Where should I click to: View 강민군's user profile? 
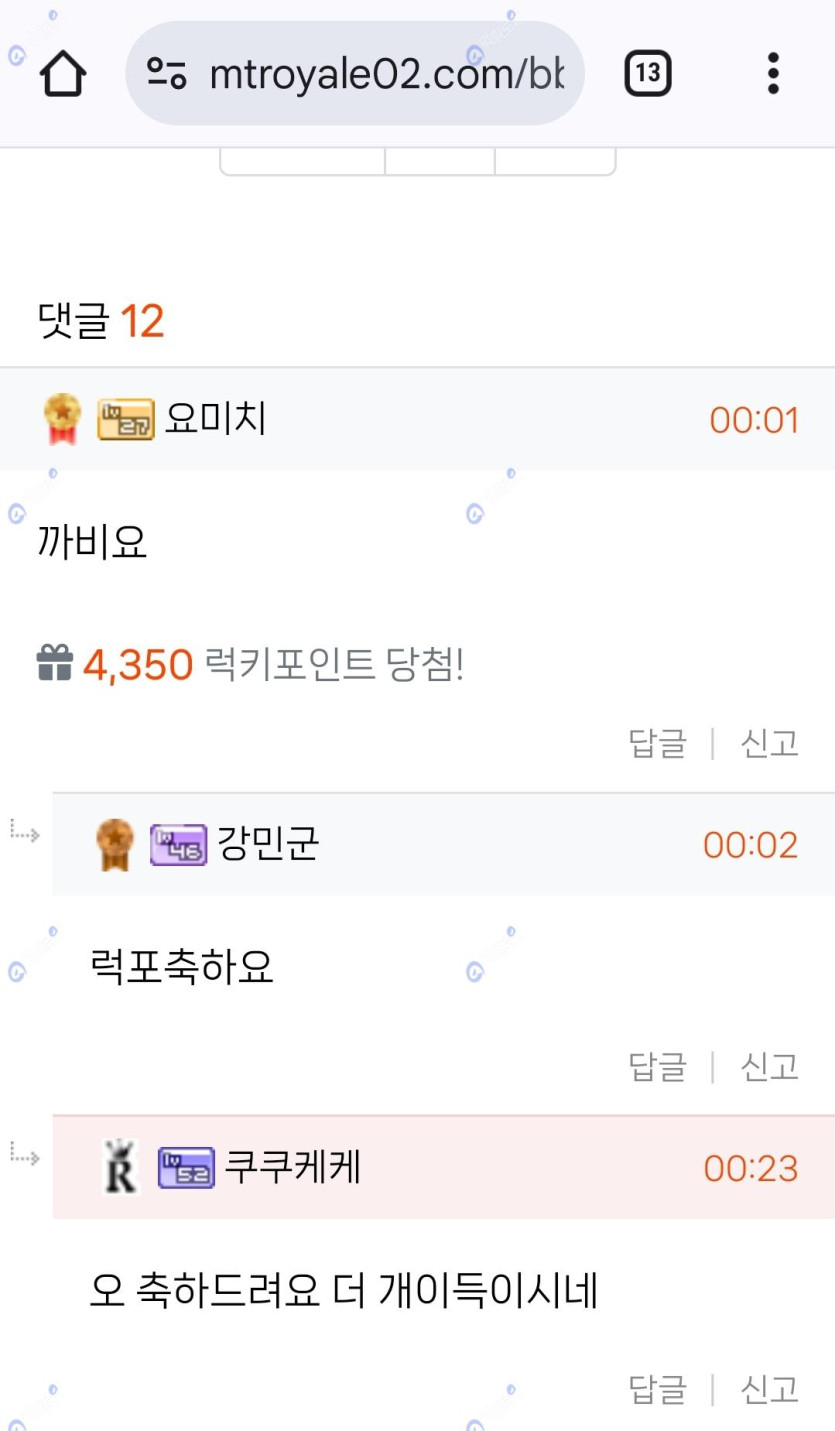268,844
